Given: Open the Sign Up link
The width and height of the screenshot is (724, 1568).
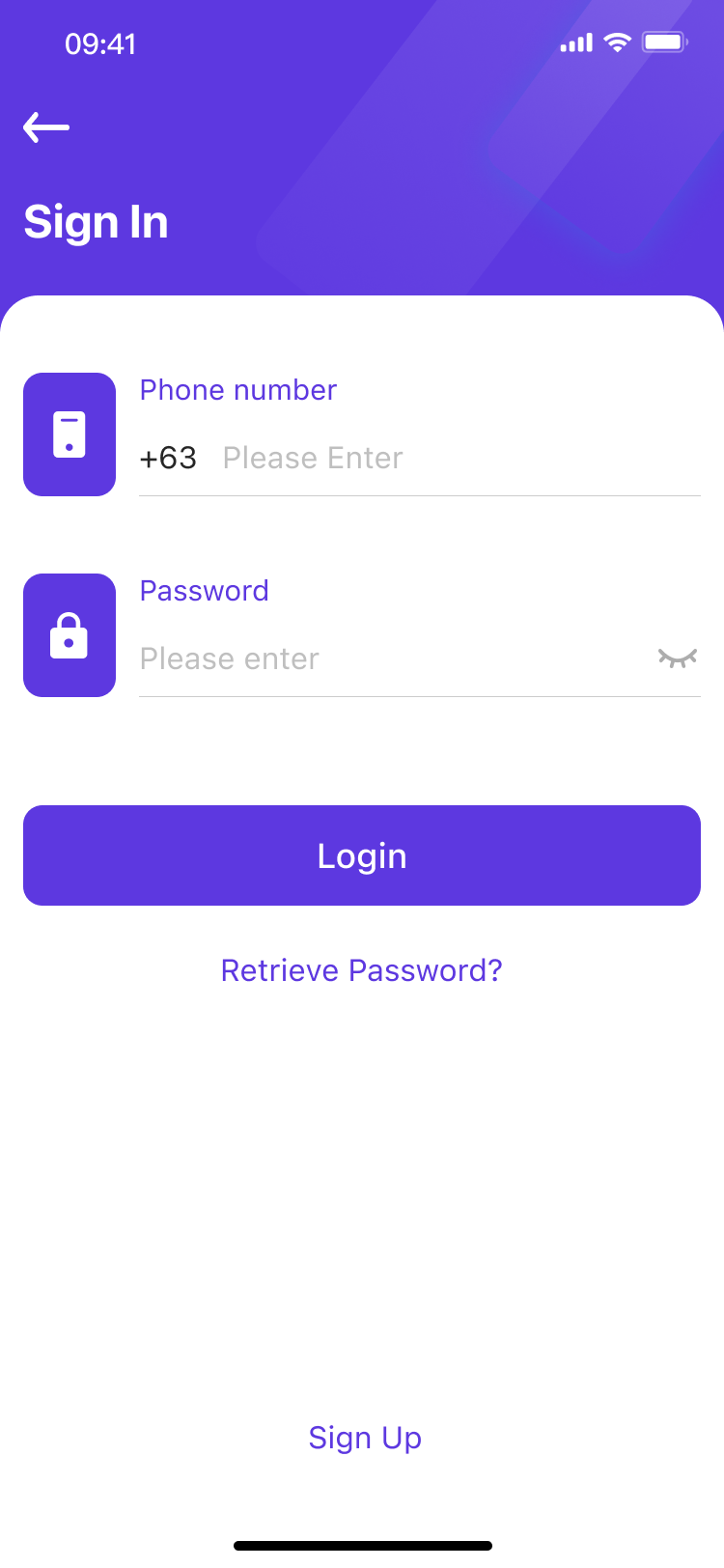Looking at the screenshot, I should click(365, 1438).
